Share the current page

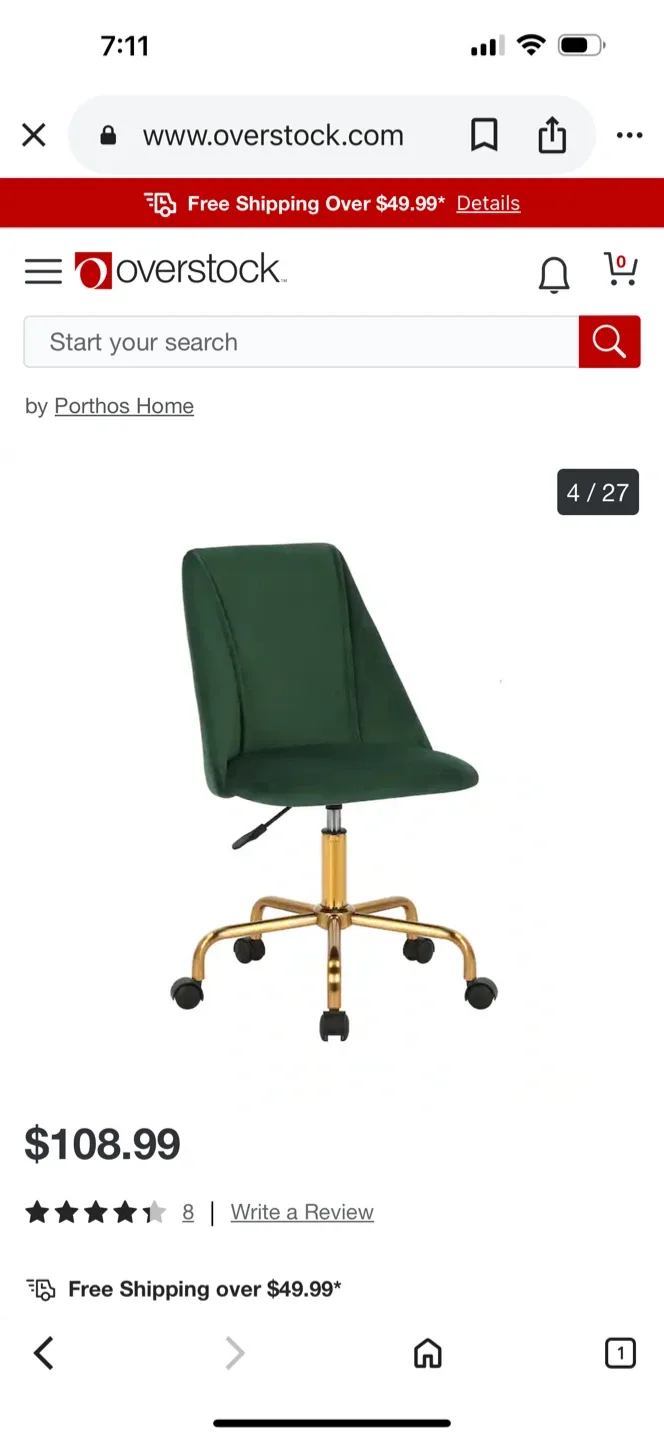(x=552, y=135)
